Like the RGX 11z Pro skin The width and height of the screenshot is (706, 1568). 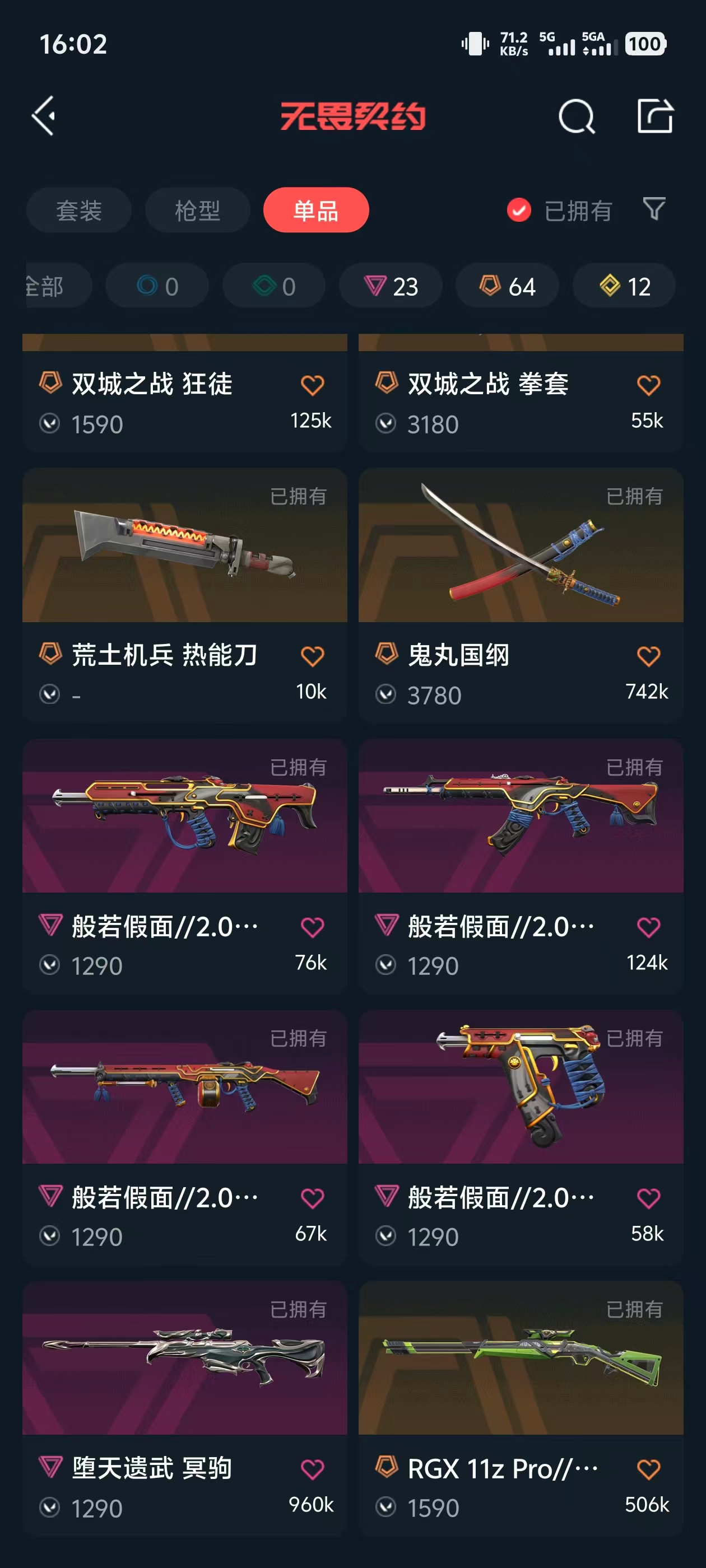pyautogui.click(x=648, y=1469)
